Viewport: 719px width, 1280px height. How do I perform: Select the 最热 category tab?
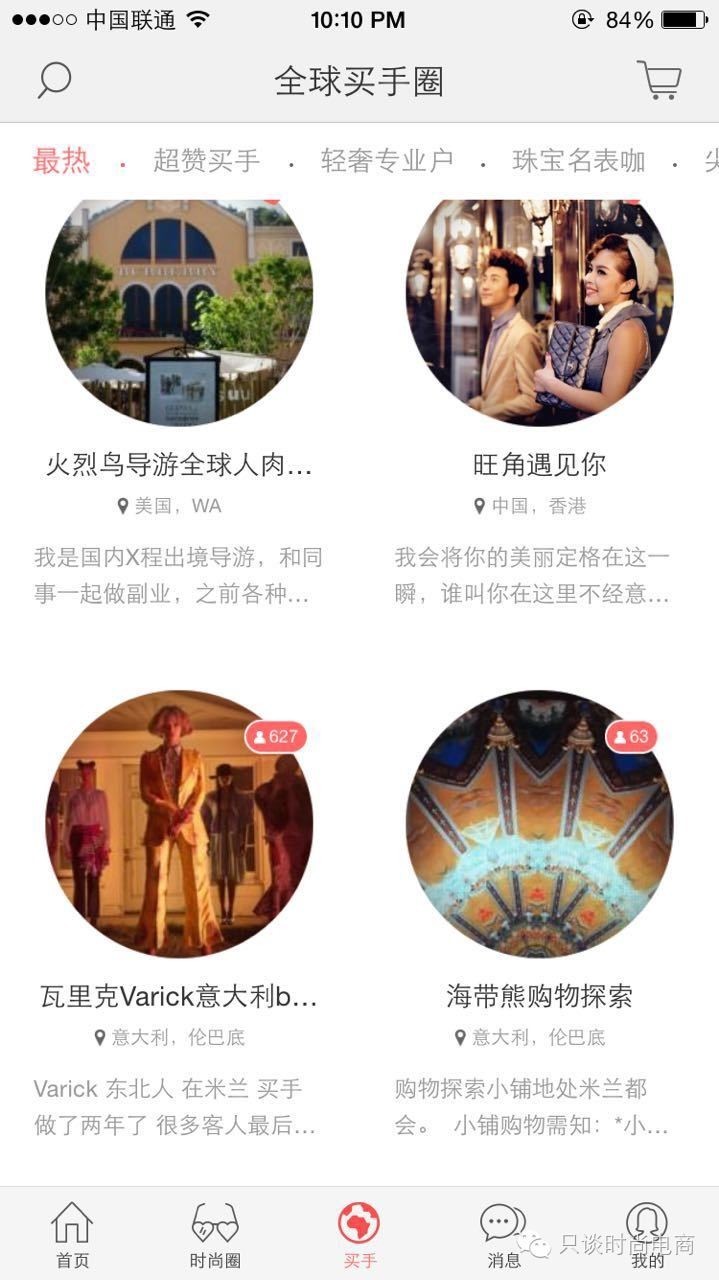[x=62, y=161]
